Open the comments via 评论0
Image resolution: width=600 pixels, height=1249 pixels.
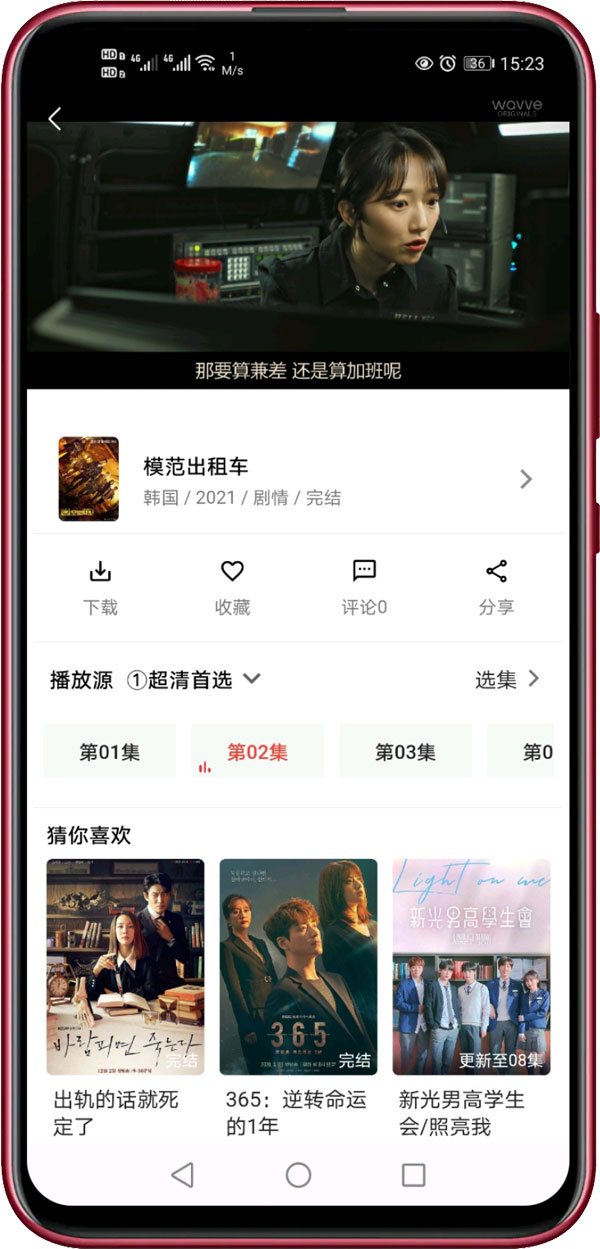364,587
